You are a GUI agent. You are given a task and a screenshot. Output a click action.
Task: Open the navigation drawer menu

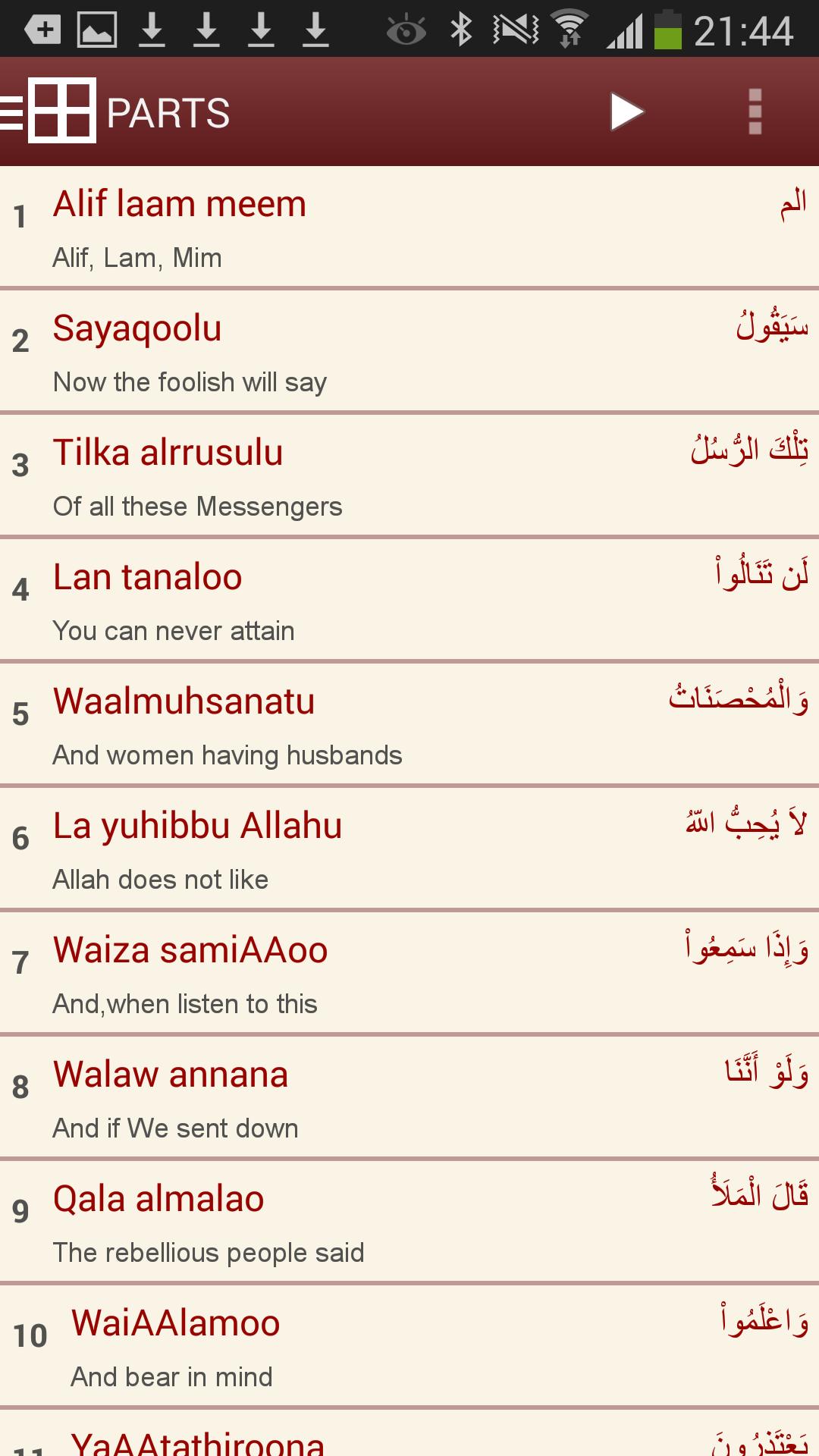tap(49, 111)
